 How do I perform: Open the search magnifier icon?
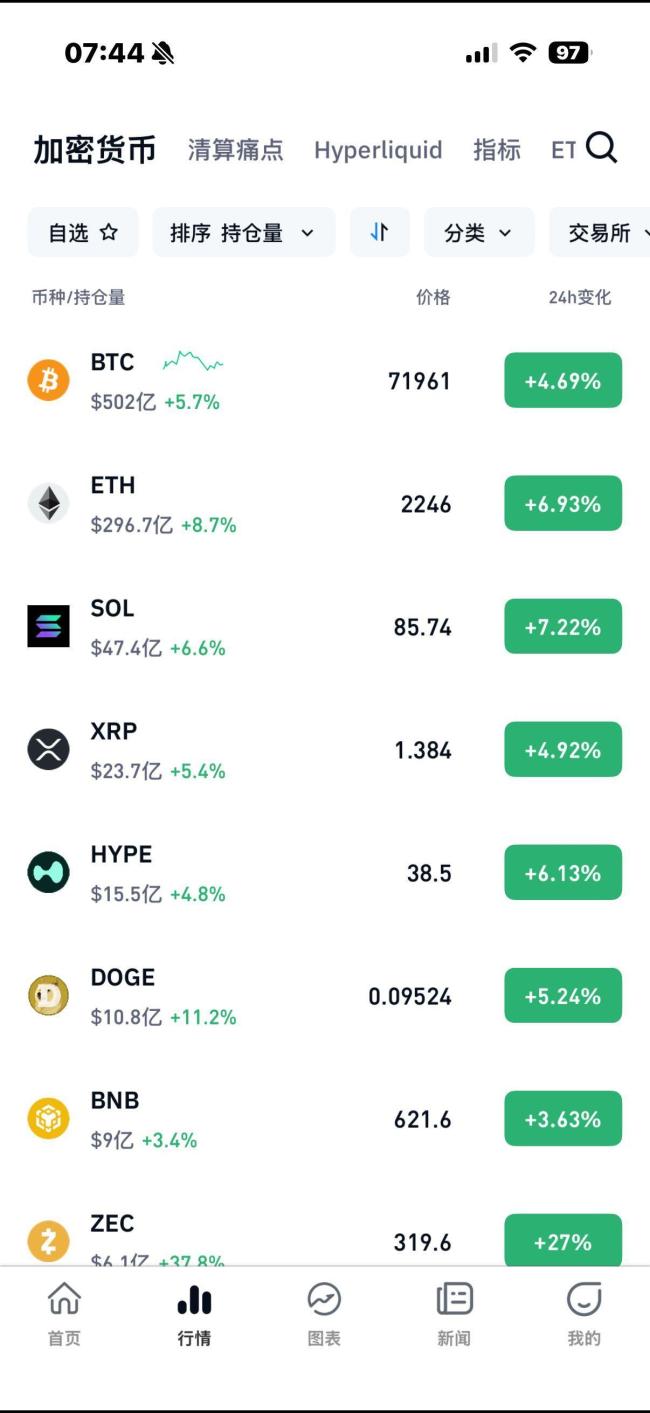[x=601, y=148]
